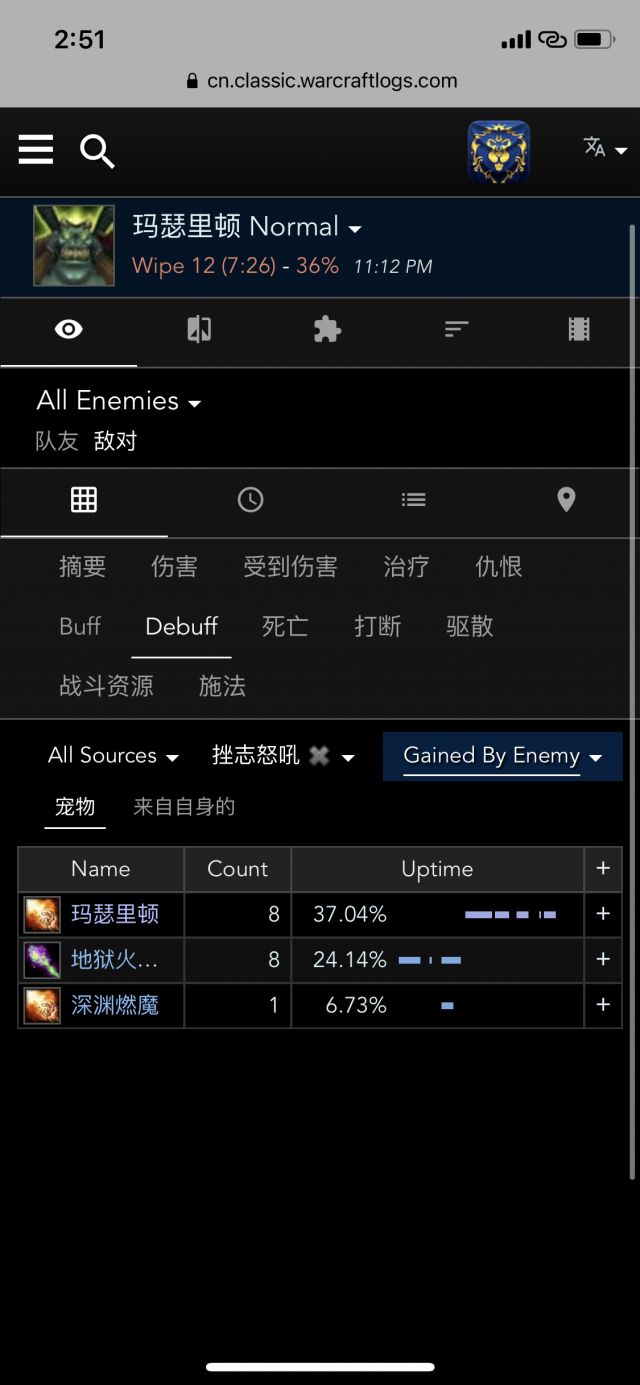The height and width of the screenshot is (1385, 640).
Task: Open the film-strip replay tab
Action: 579,330
